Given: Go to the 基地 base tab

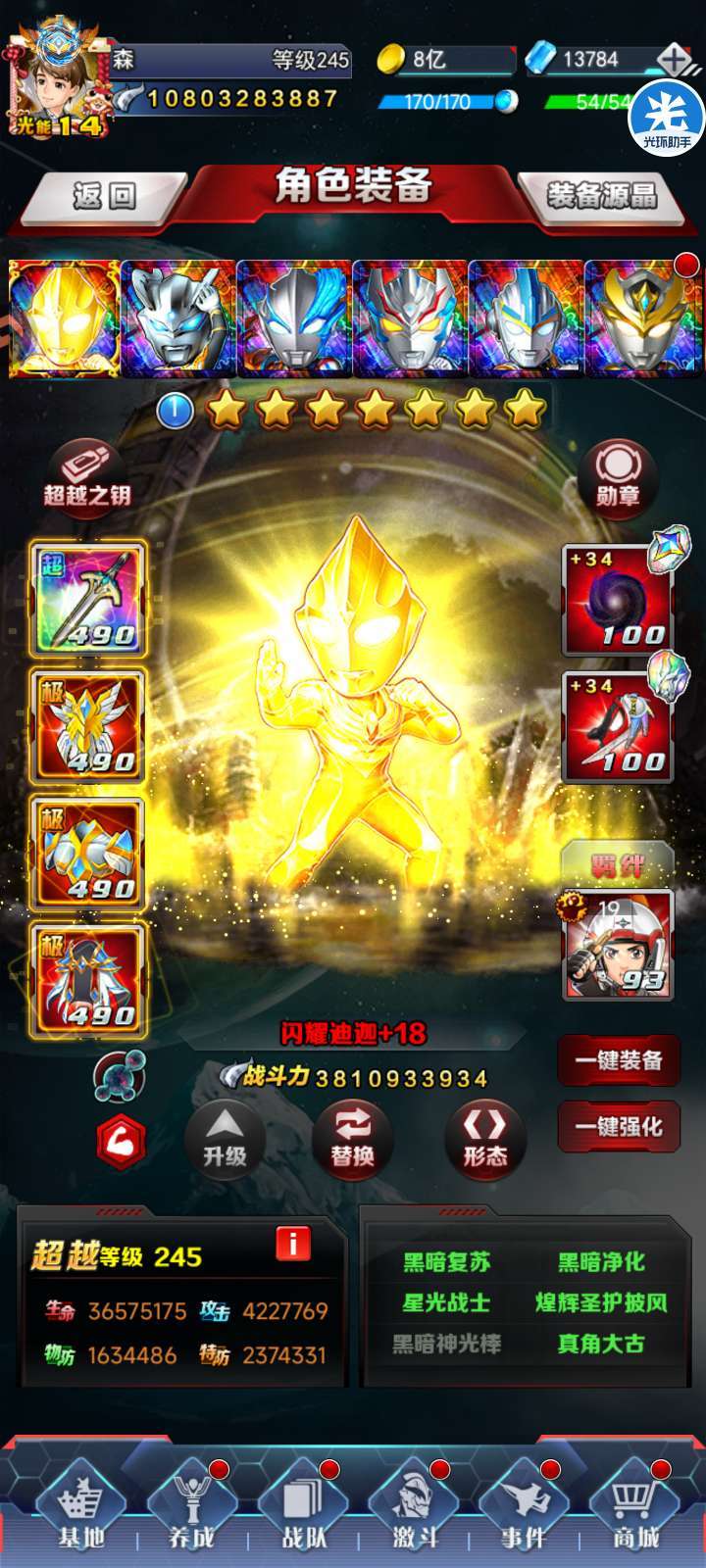Looking at the screenshot, I should pyautogui.click(x=80, y=1511).
